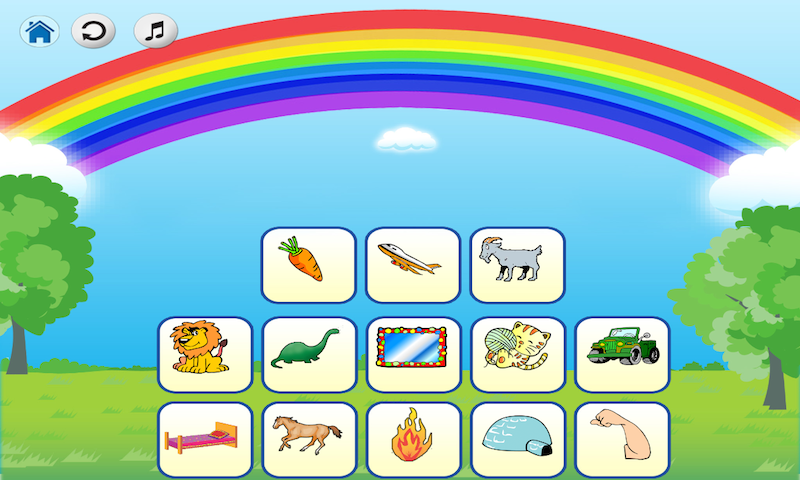The height and width of the screenshot is (480, 800).
Task: Tap the restart arrow icon
Action: 92,32
